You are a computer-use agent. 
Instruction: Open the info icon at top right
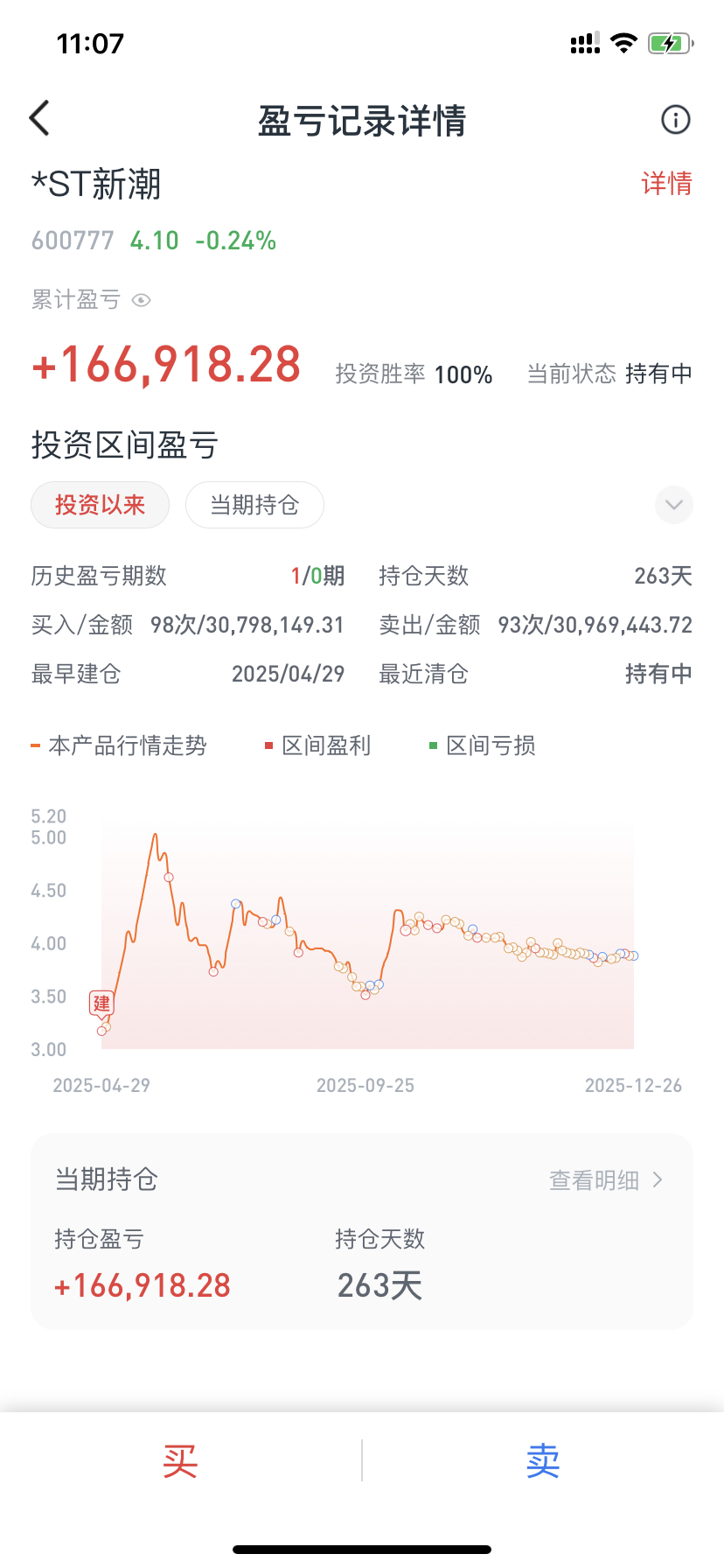coord(674,119)
